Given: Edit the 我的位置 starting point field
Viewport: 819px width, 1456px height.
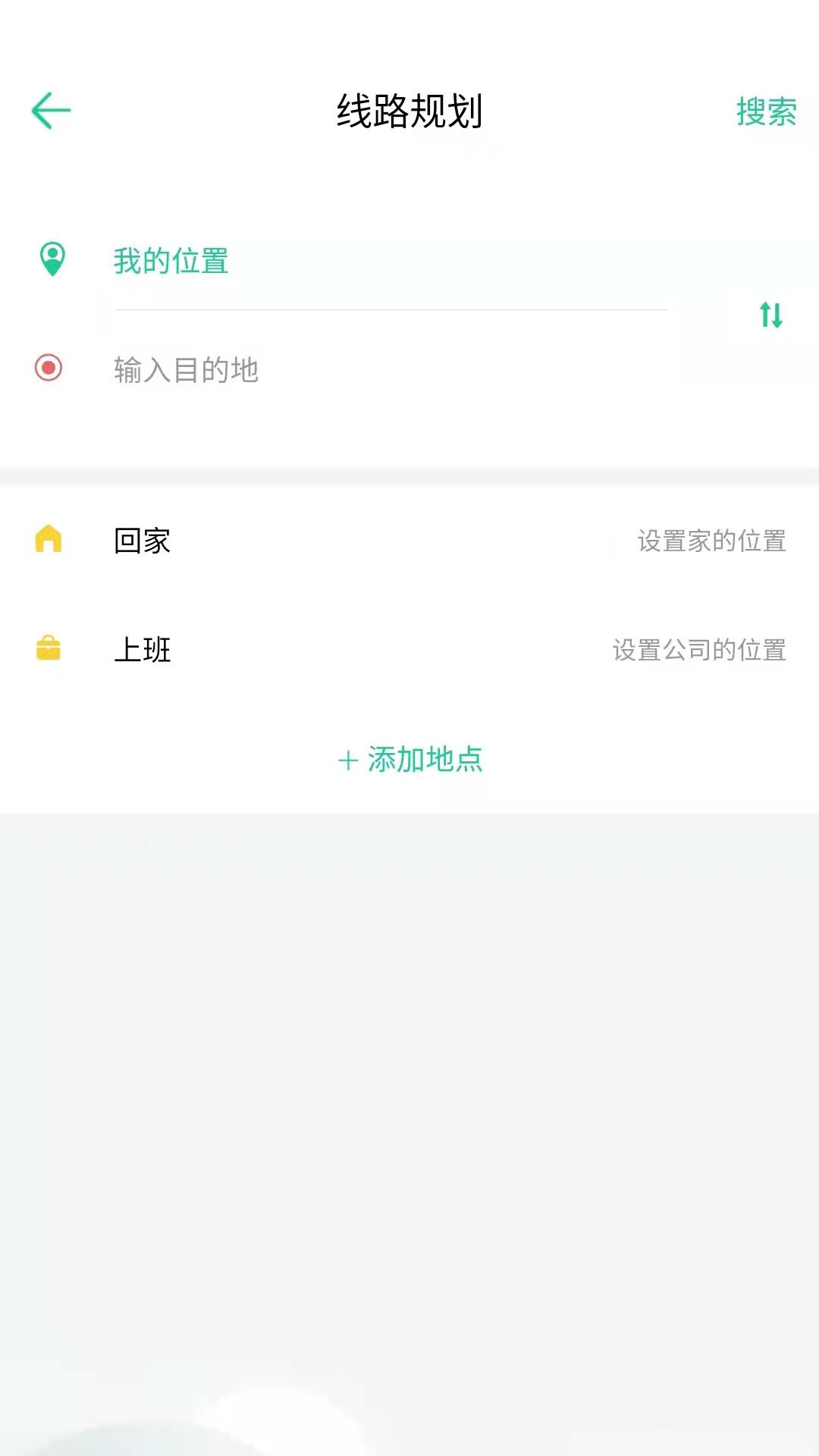Looking at the screenshot, I should click(171, 261).
